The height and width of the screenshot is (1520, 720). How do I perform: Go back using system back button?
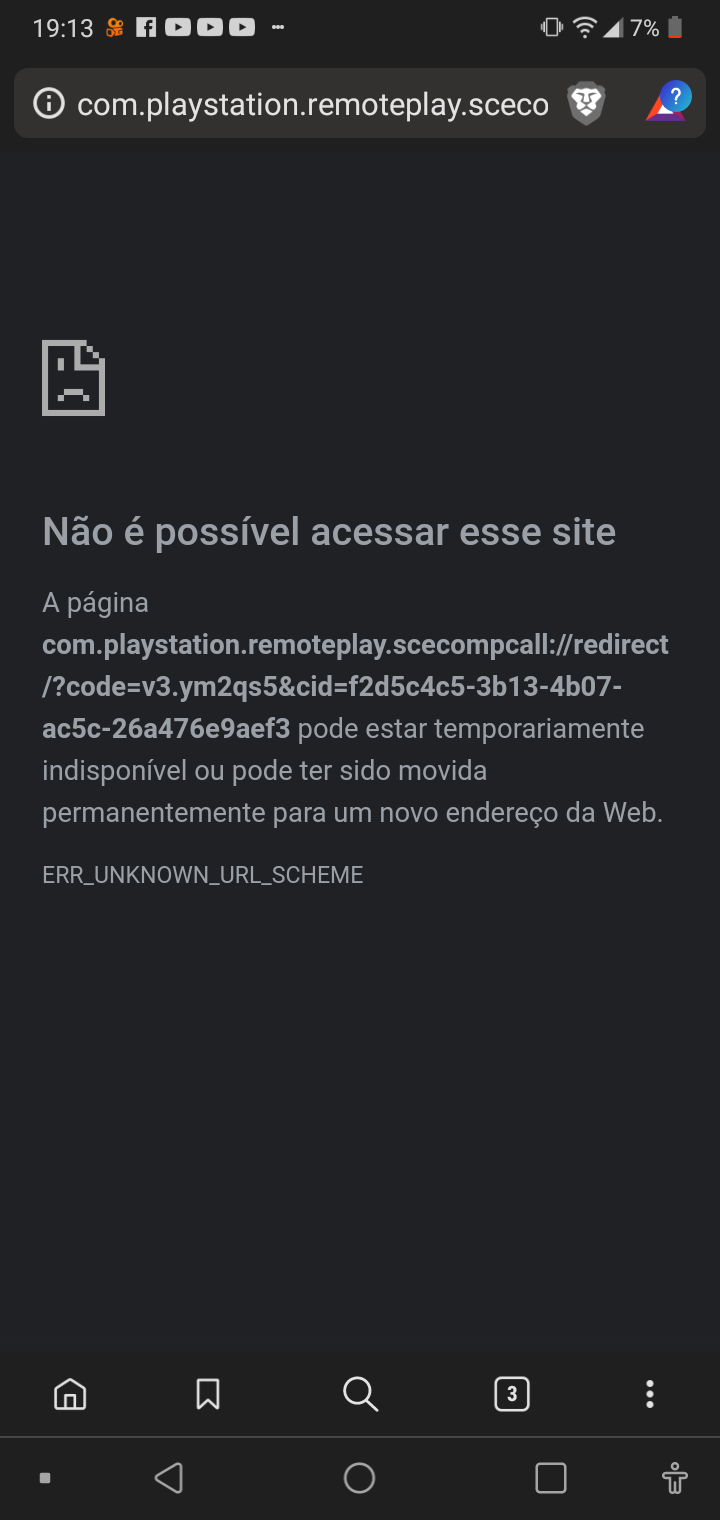click(x=169, y=1478)
